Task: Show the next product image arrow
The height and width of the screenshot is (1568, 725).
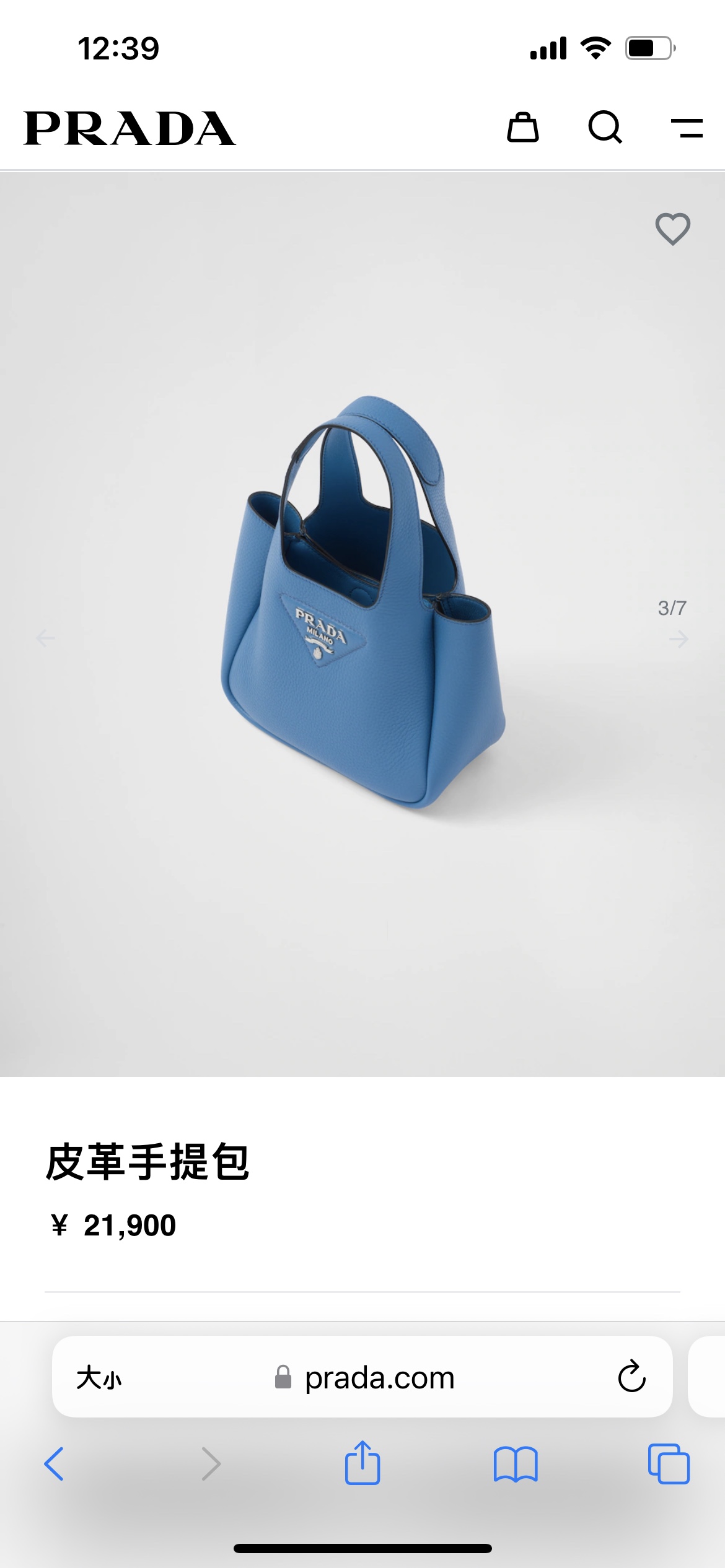Action: coord(679,639)
